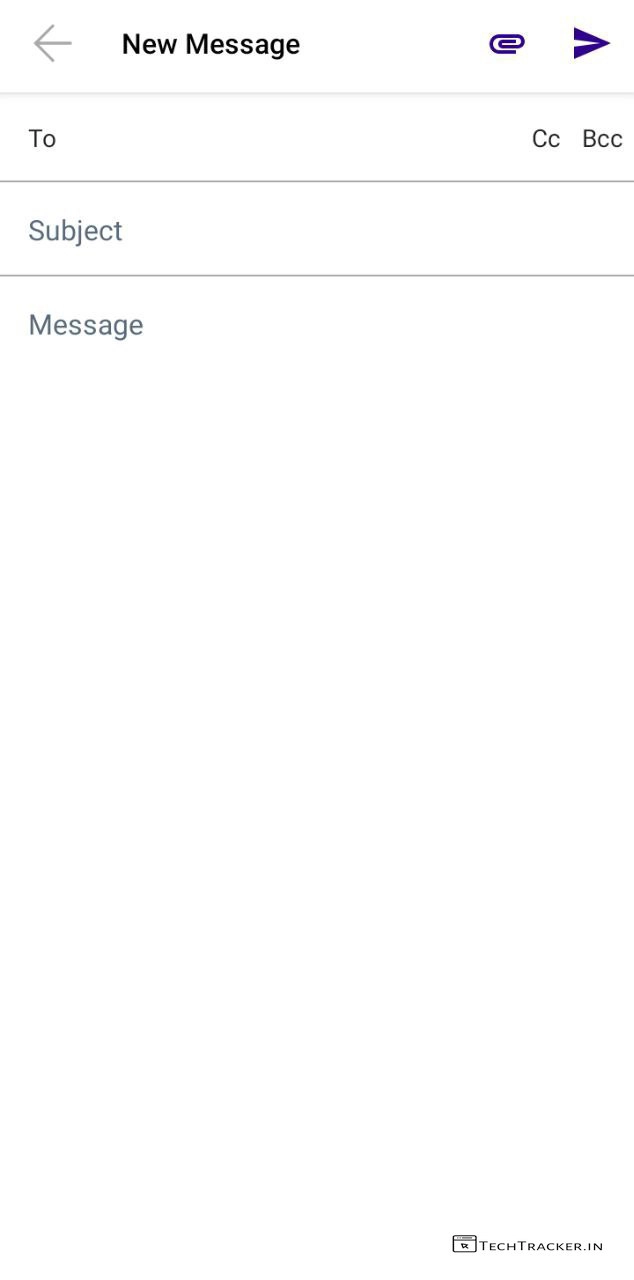The width and height of the screenshot is (634, 1280).
Task: Send the email with the arrow icon
Action: click(591, 44)
